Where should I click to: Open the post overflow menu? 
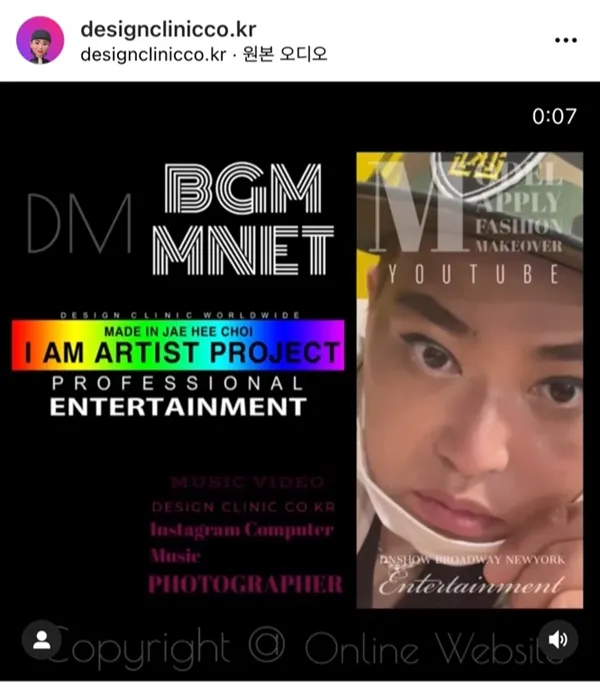tap(565, 40)
